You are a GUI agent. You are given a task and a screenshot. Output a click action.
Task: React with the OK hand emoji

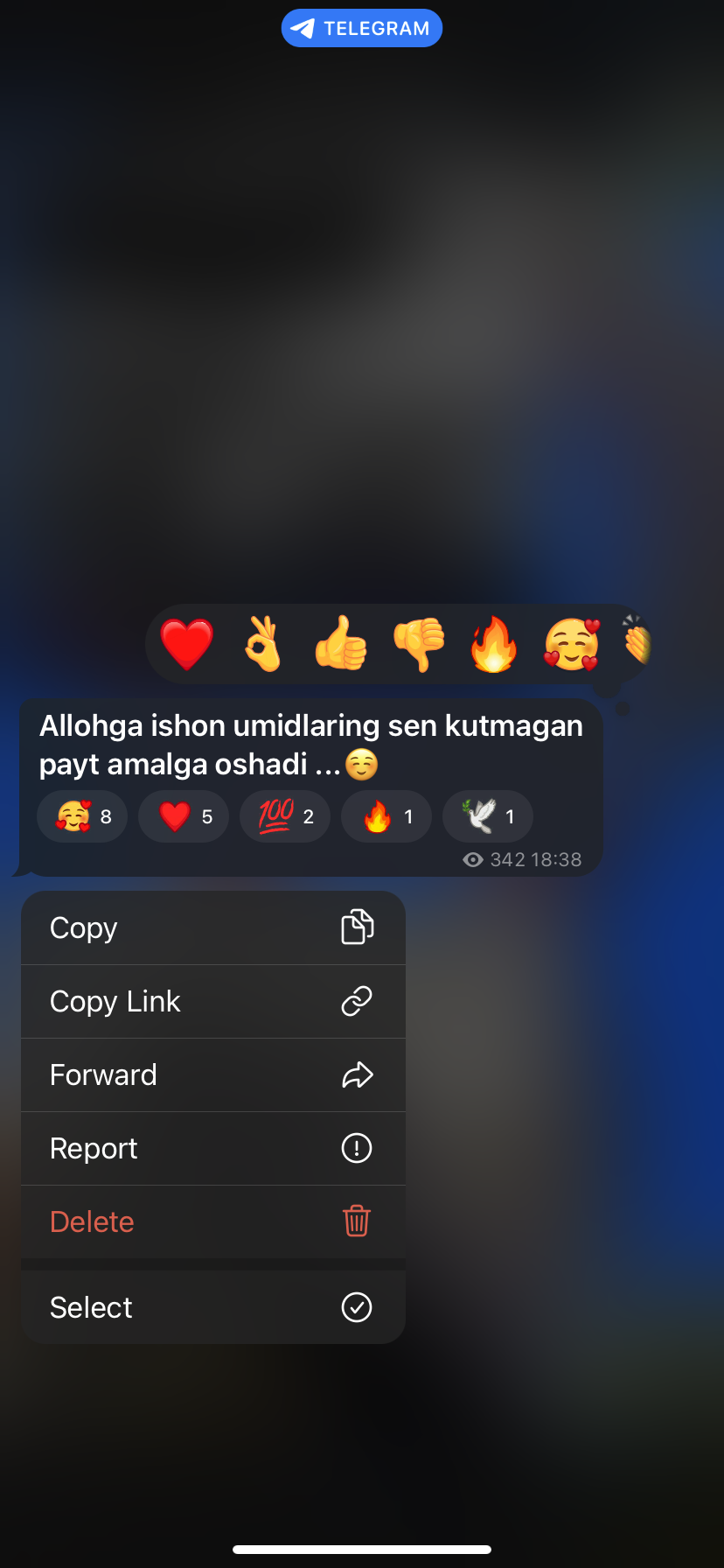[x=263, y=644]
